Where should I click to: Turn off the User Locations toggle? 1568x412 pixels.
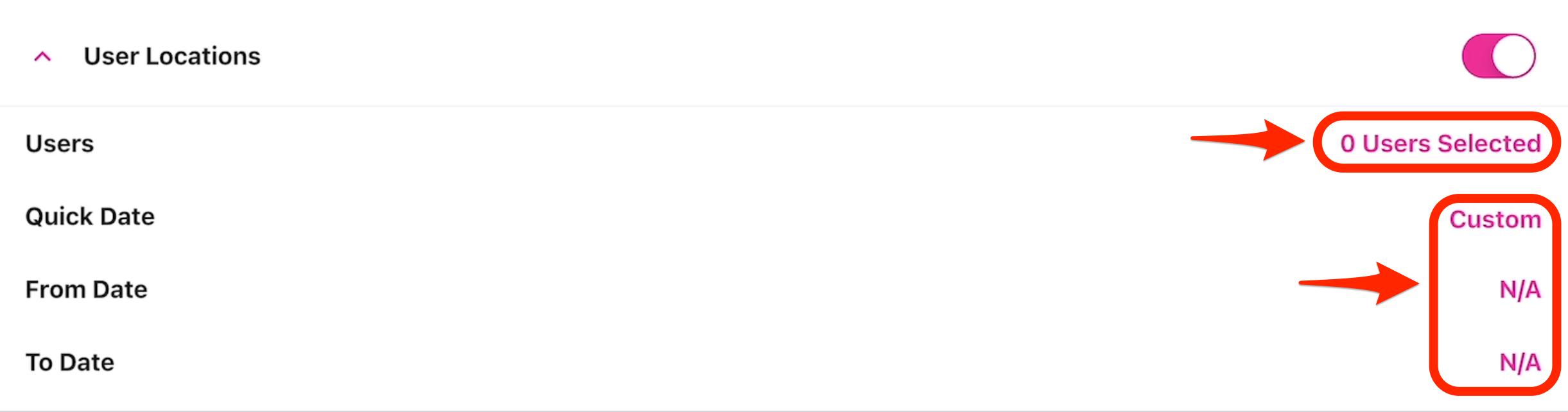pos(1498,56)
